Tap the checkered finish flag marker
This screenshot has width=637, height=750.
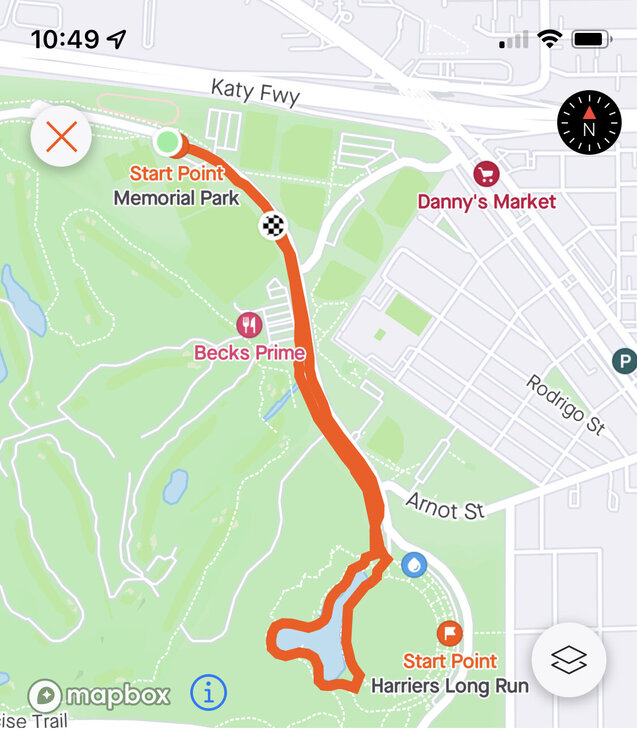click(272, 226)
